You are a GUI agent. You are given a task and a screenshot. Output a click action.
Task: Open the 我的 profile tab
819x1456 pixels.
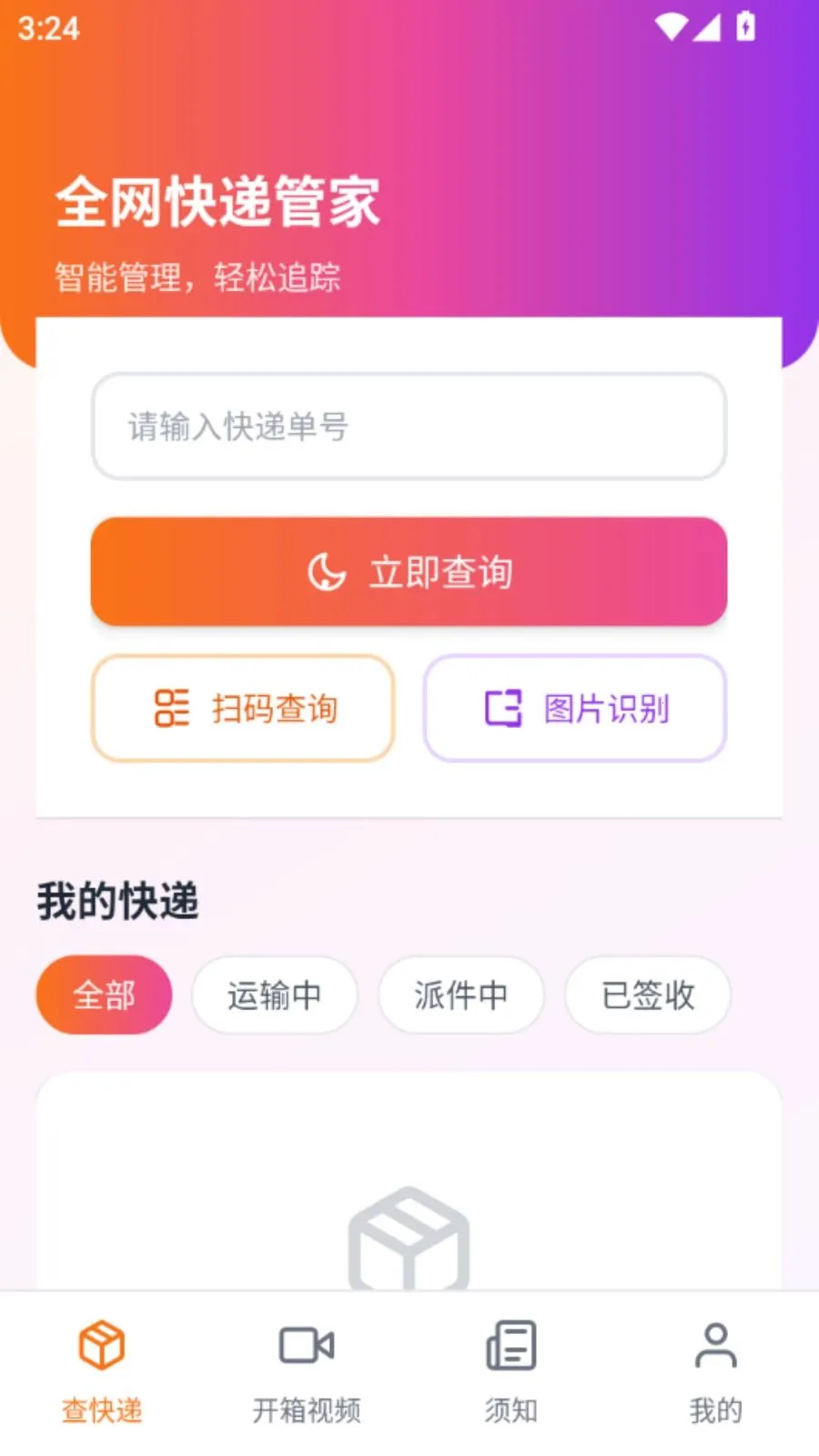[x=715, y=1370]
